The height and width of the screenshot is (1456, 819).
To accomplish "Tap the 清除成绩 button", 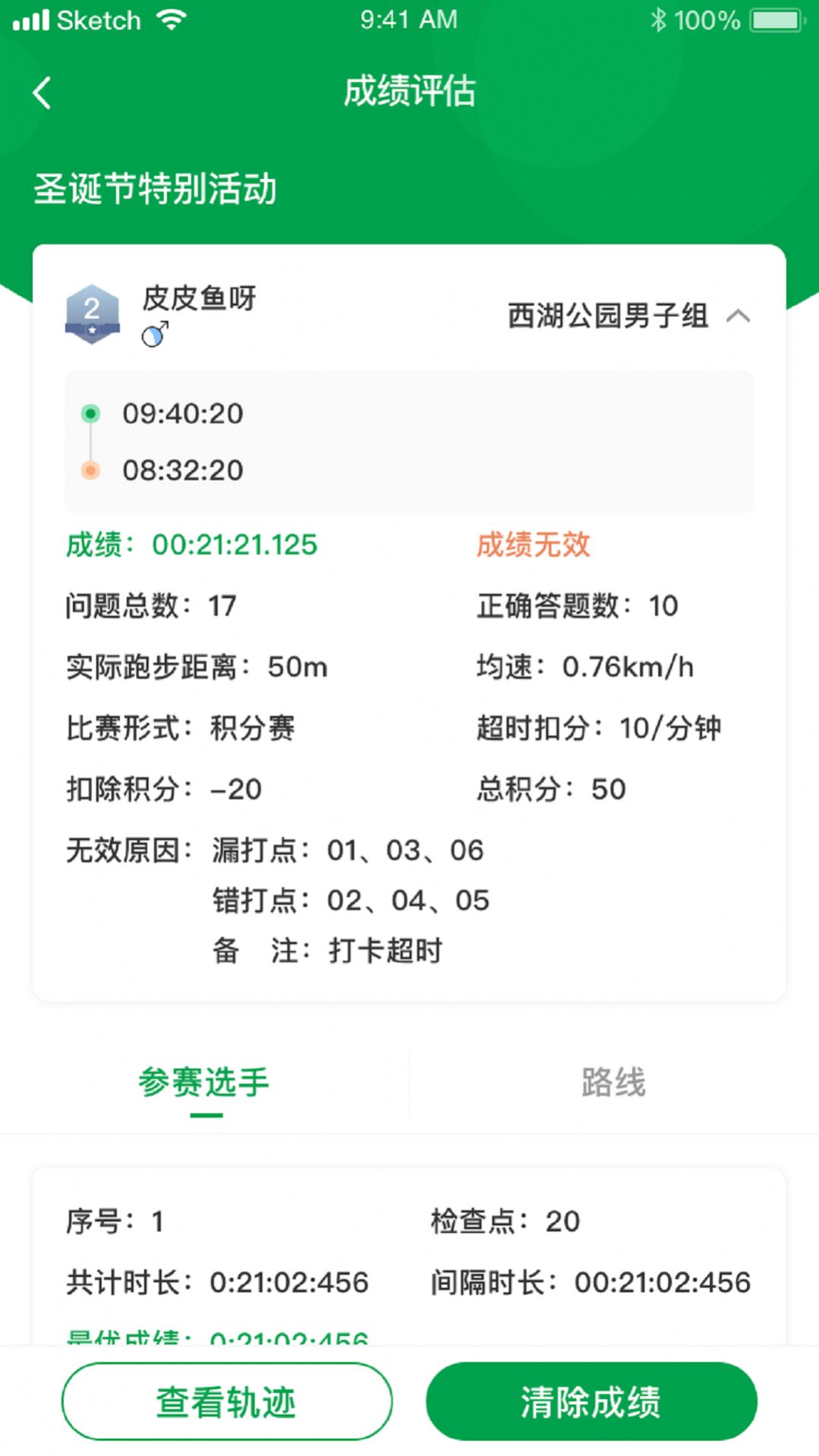I will [591, 1401].
